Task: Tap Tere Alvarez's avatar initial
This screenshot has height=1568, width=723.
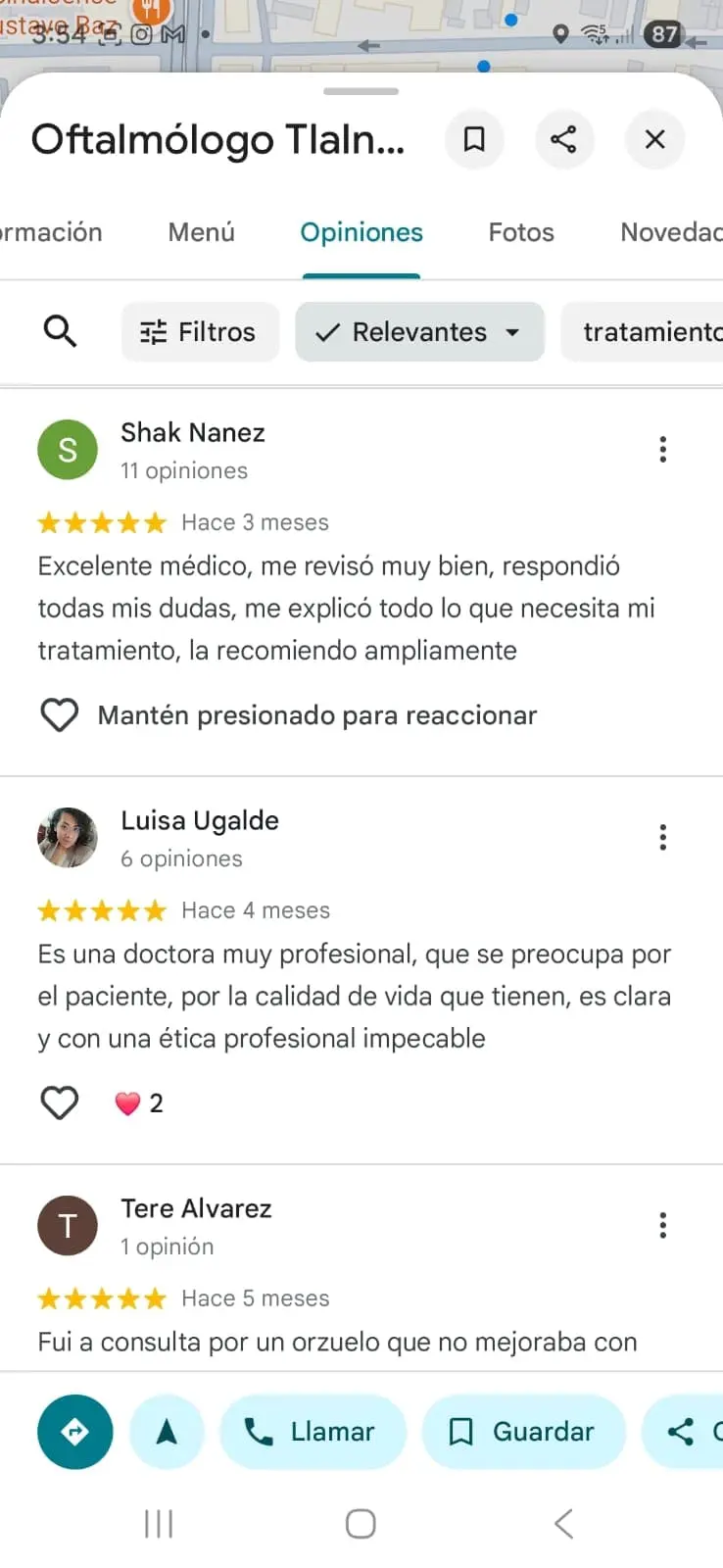Action: (x=68, y=1225)
